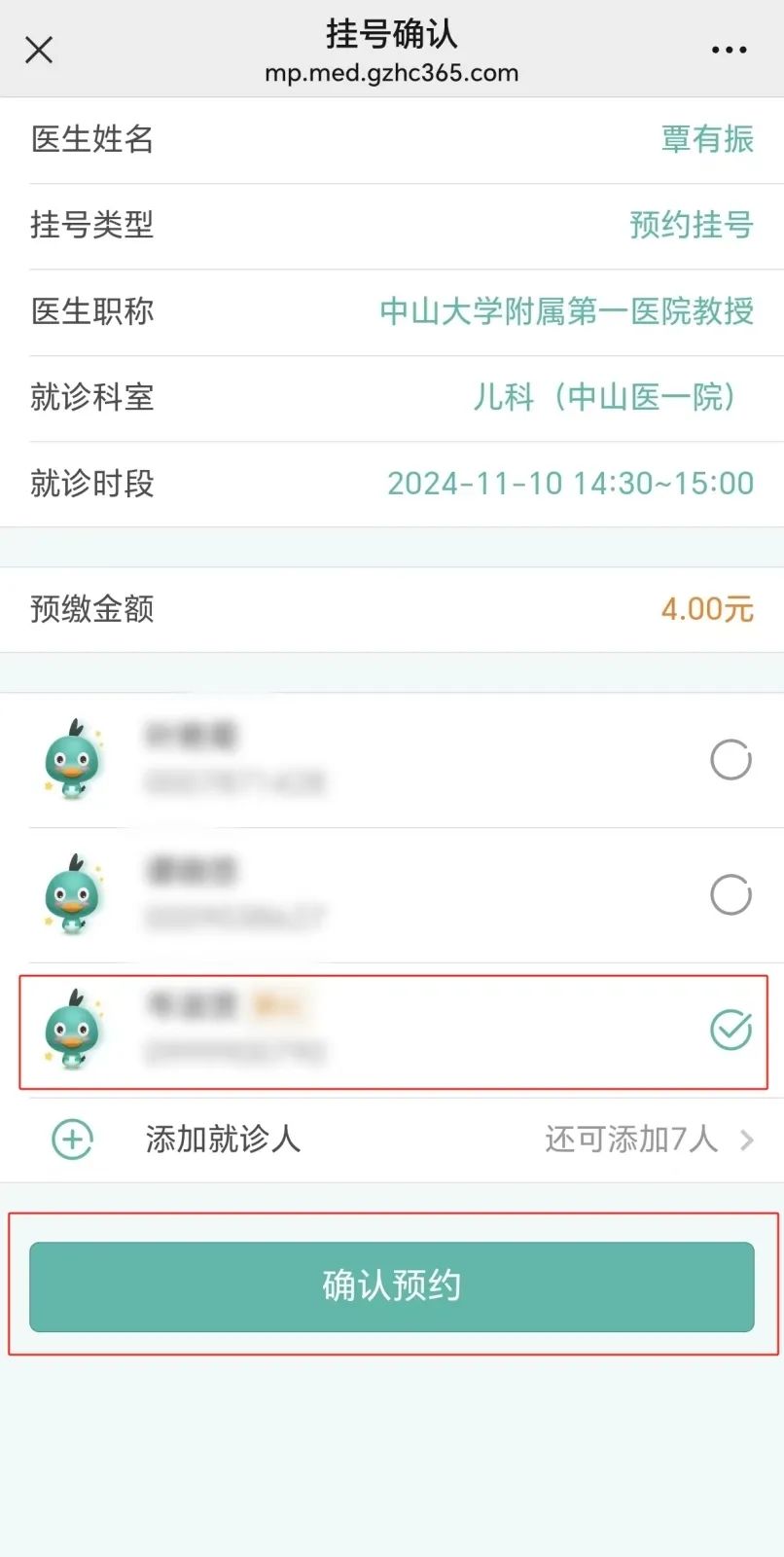Open the three-dot overflow menu
The image size is (784, 1557).
click(x=729, y=50)
